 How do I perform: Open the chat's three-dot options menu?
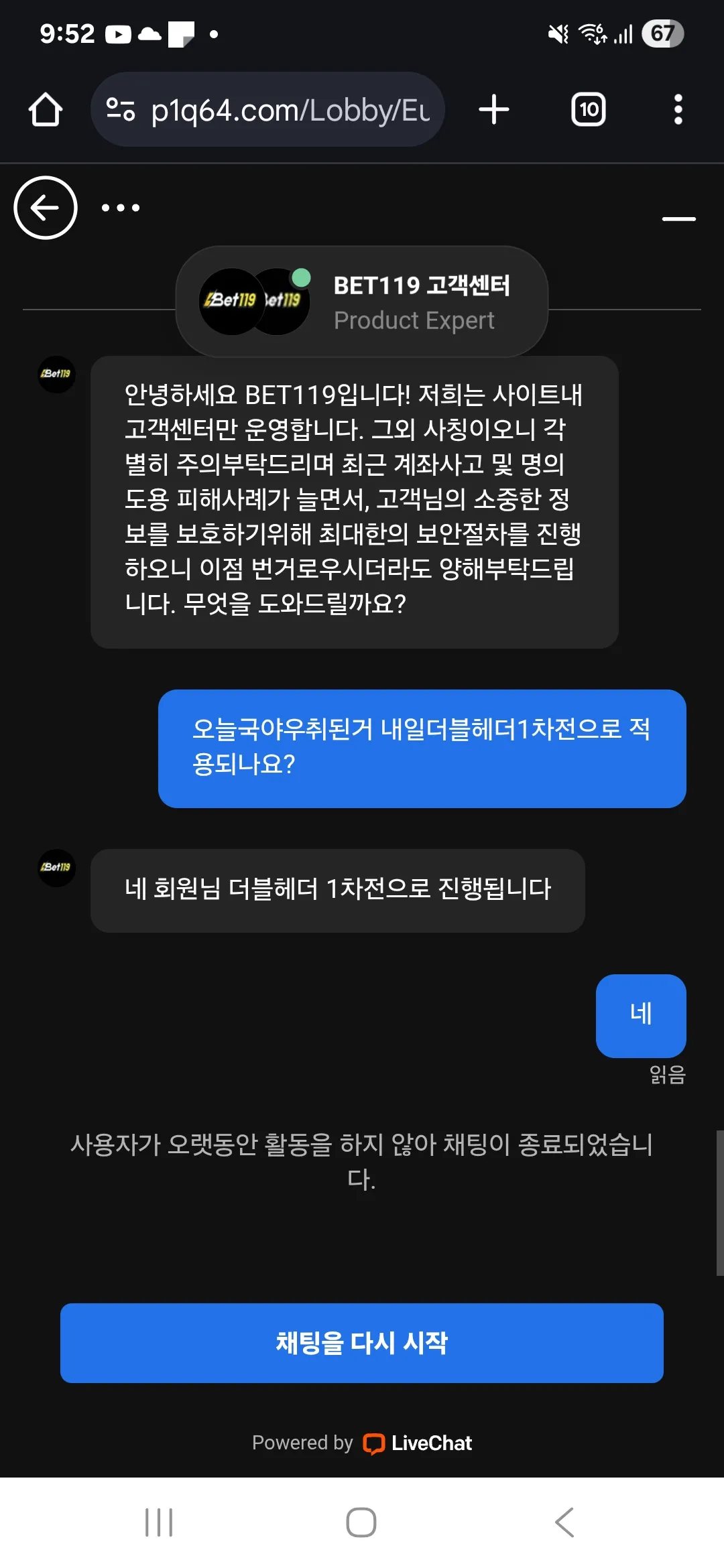[x=121, y=208]
